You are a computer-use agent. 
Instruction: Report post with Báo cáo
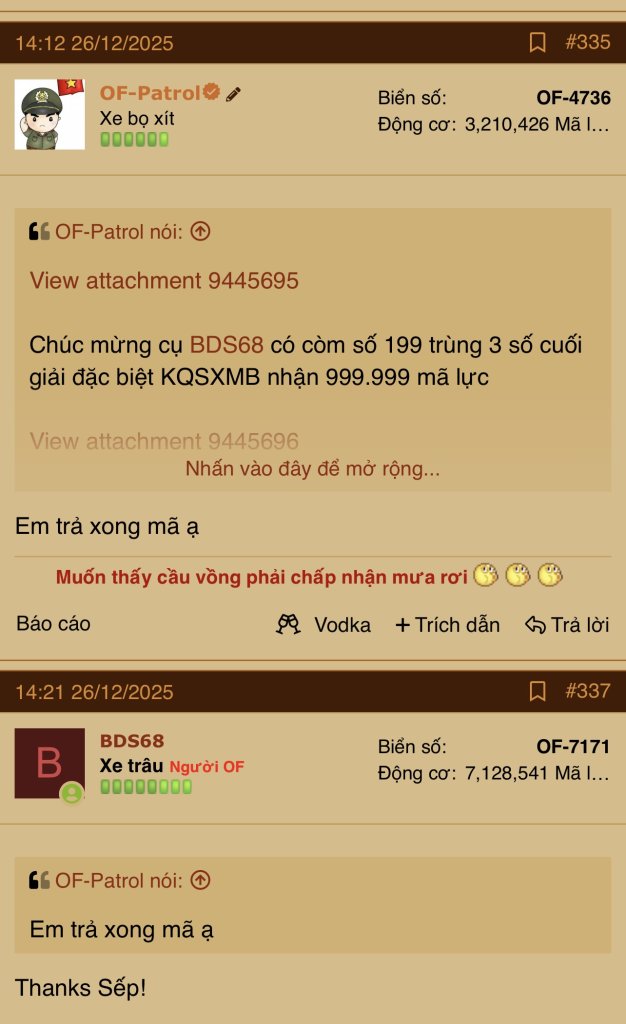[x=53, y=624]
